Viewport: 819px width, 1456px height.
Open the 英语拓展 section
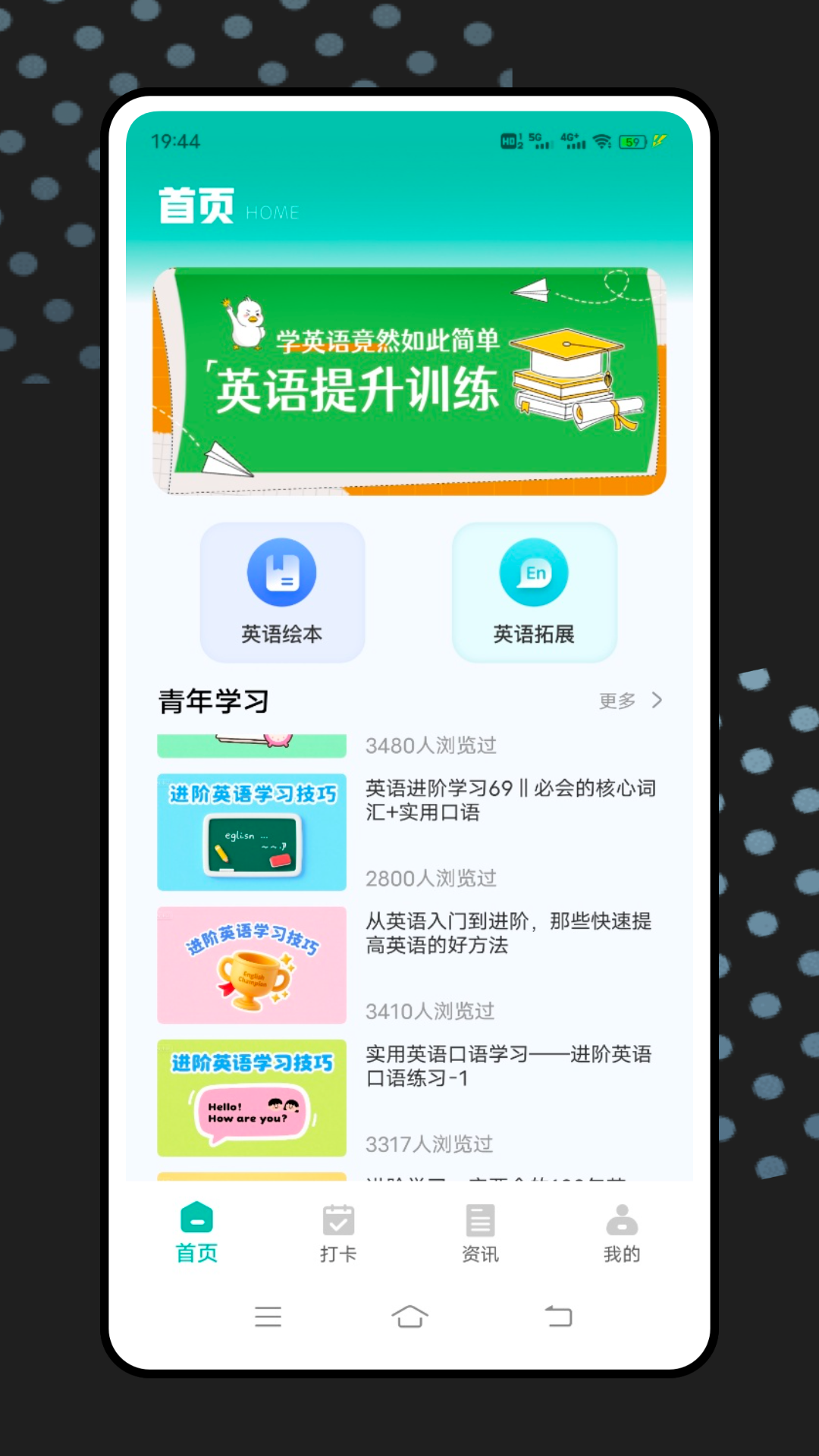[x=534, y=592]
